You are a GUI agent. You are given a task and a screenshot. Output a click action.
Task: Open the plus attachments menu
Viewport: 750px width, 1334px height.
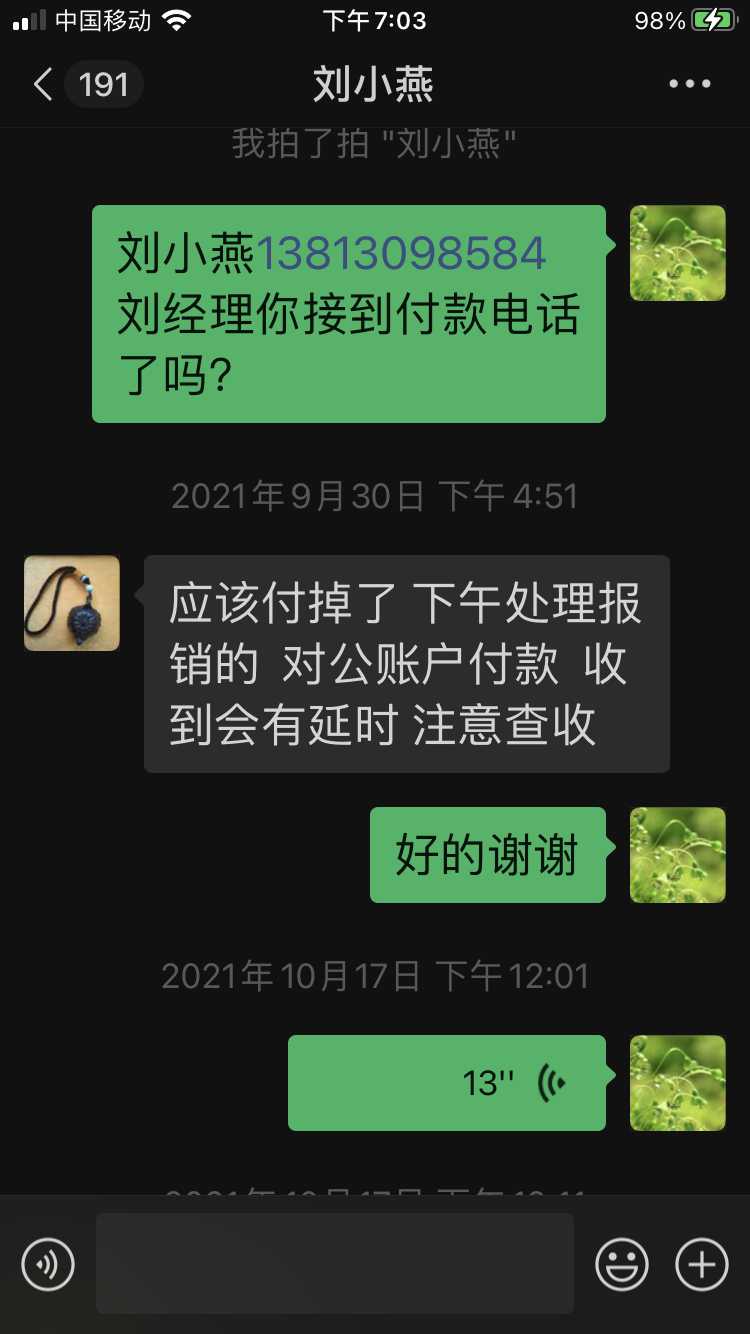pyautogui.click(x=702, y=1264)
